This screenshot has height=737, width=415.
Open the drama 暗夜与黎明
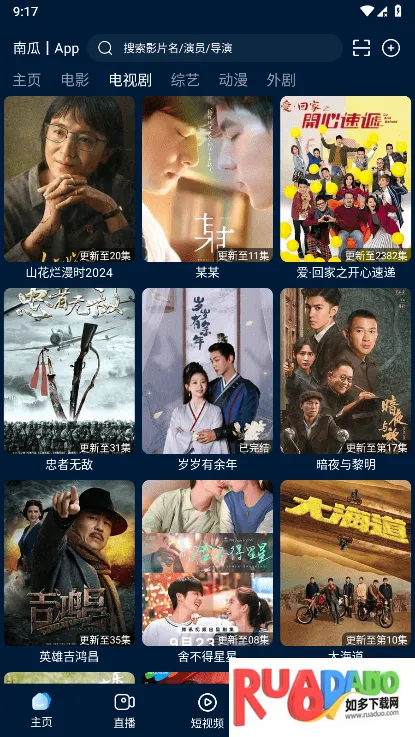click(345, 380)
